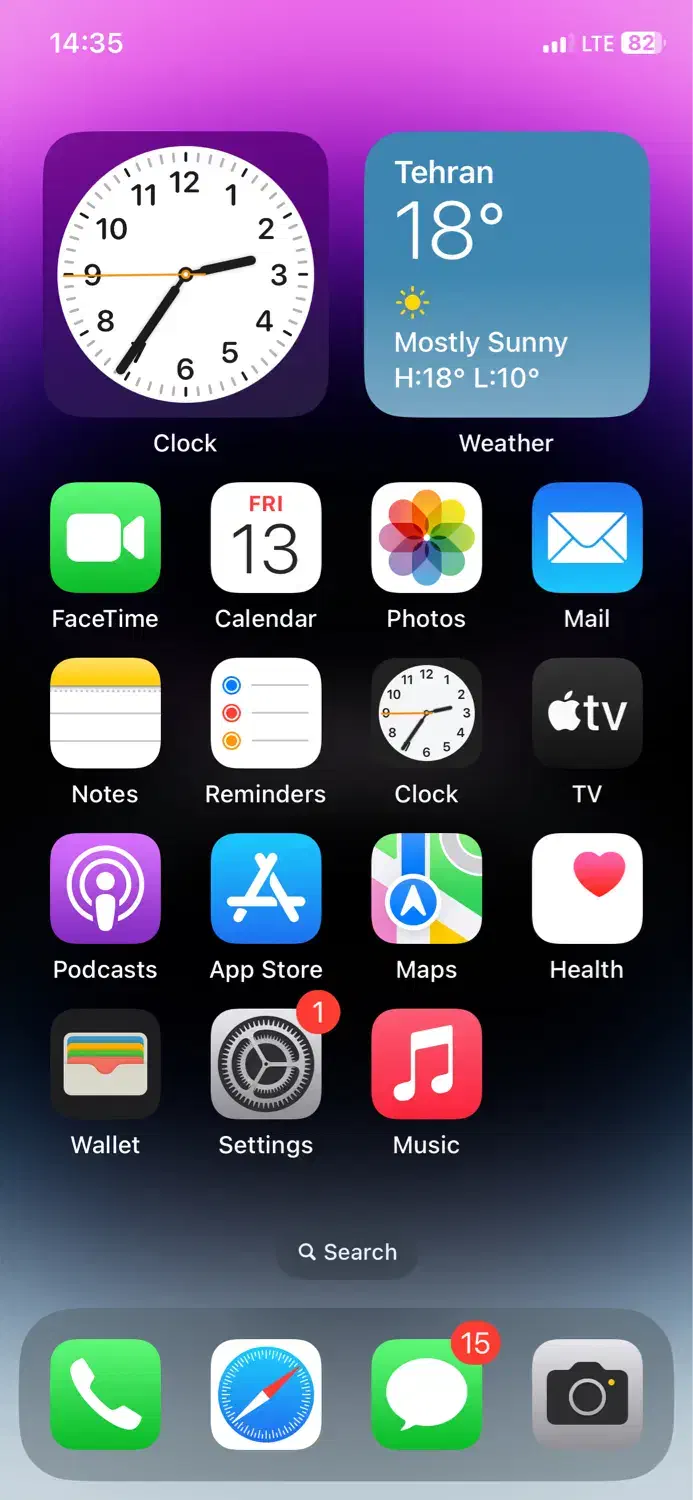The height and width of the screenshot is (1500, 693).
Task: Open Settings with the notification badge
Action: [266, 1064]
